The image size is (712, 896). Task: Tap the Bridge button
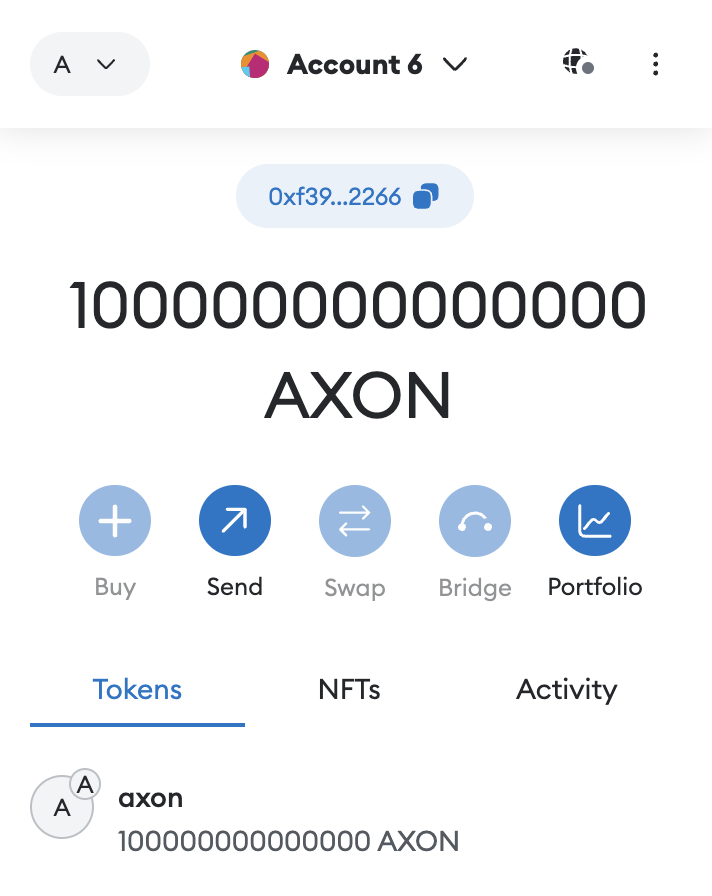tap(475, 521)
